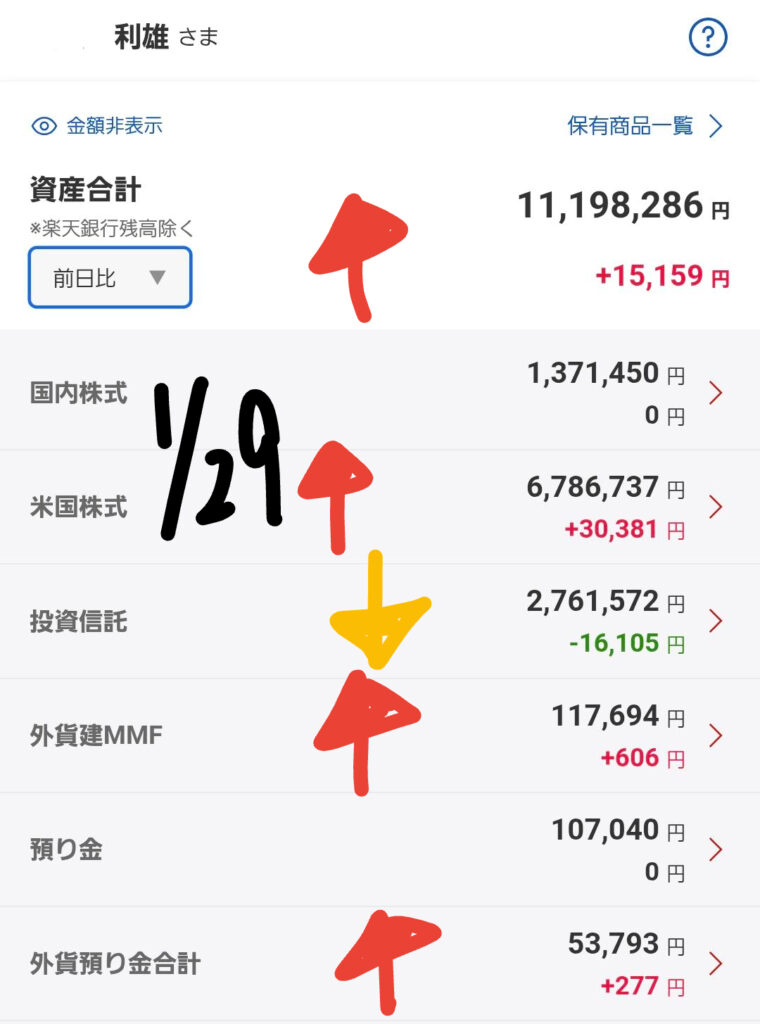
Task: Open the 預り金 row
Action: click(380, 850)
